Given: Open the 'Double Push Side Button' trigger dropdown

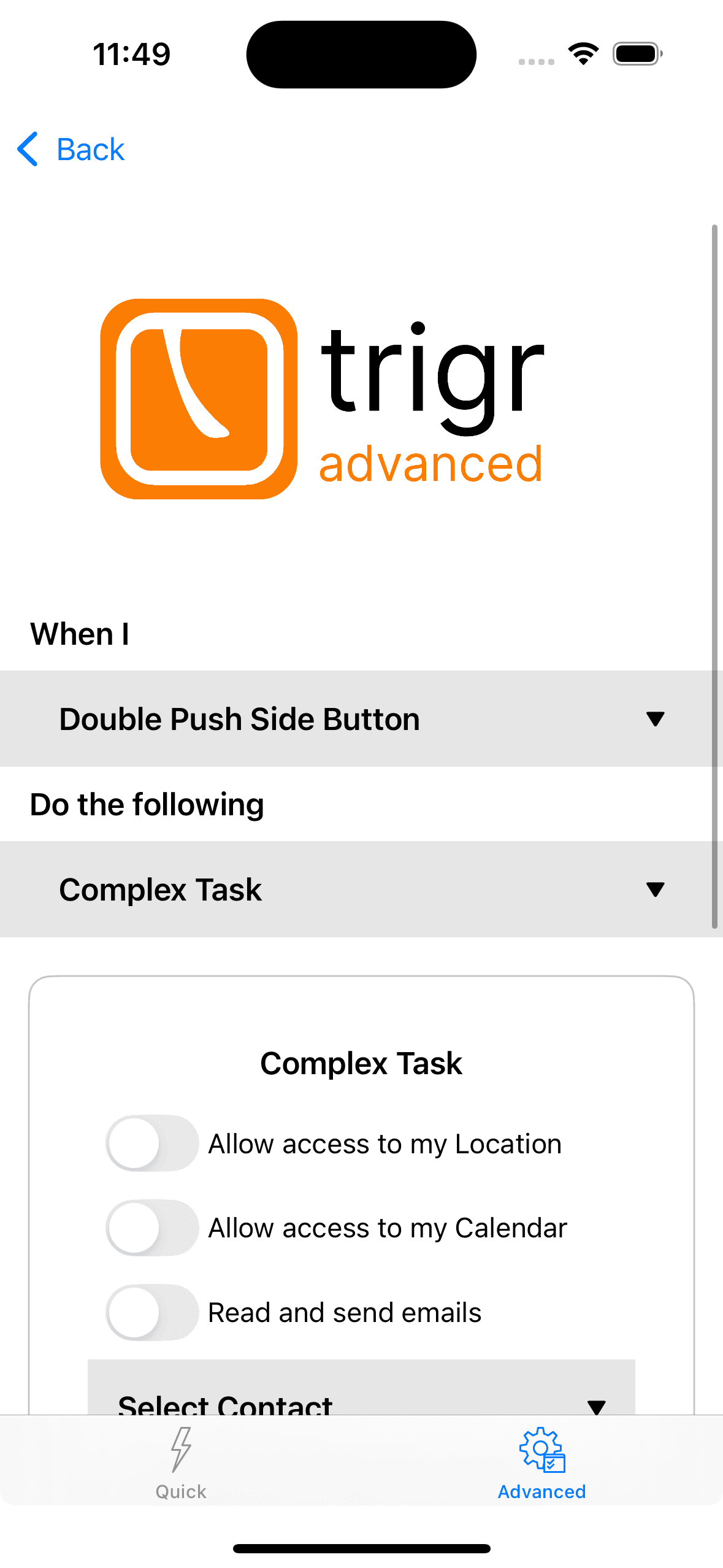Looking at the screenshot, I should click(361, 719).
